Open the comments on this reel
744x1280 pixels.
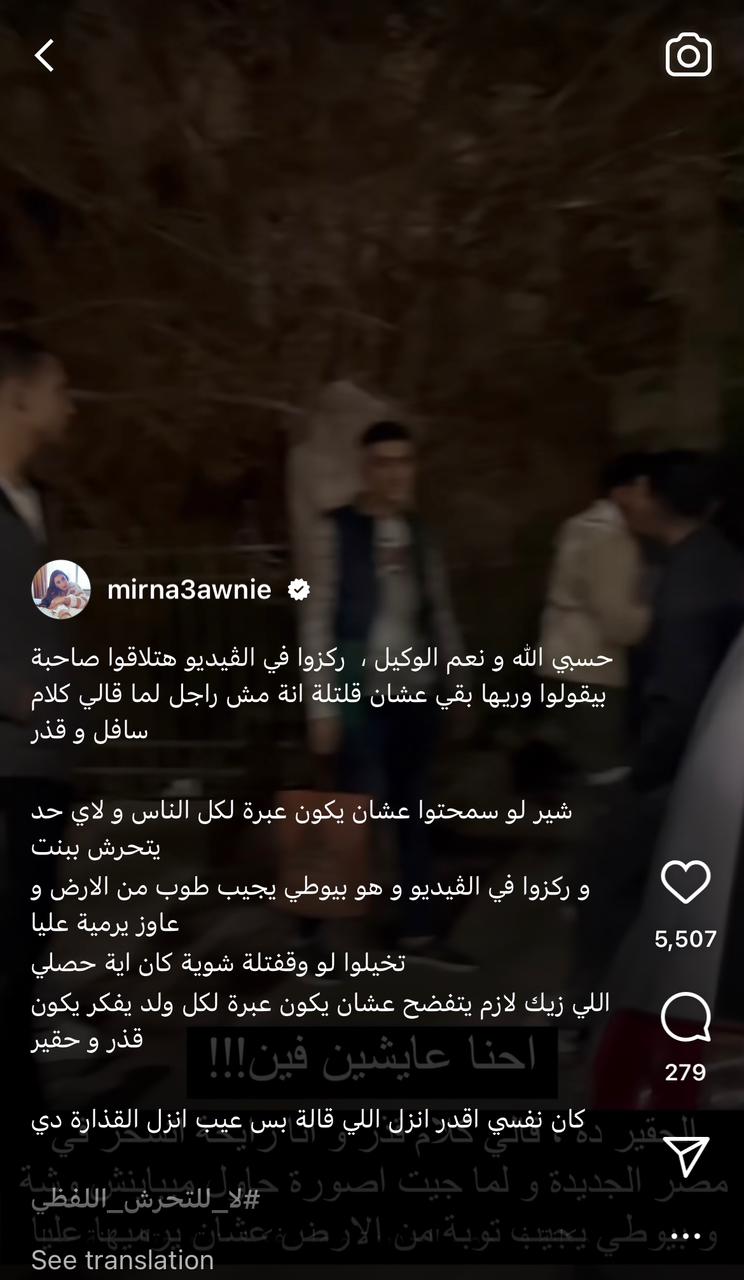686,1019
